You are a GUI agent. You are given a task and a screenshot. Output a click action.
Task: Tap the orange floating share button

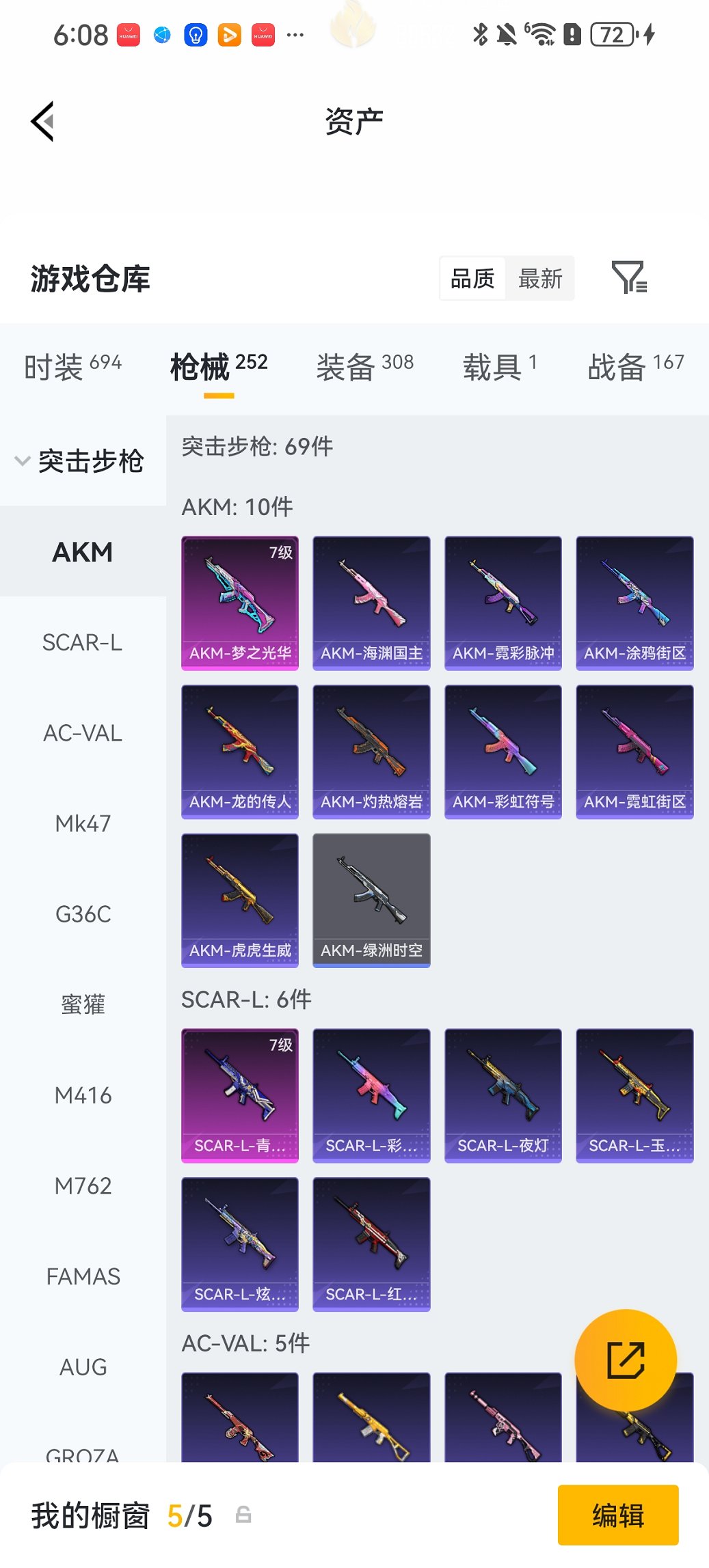pos(626,1360)
